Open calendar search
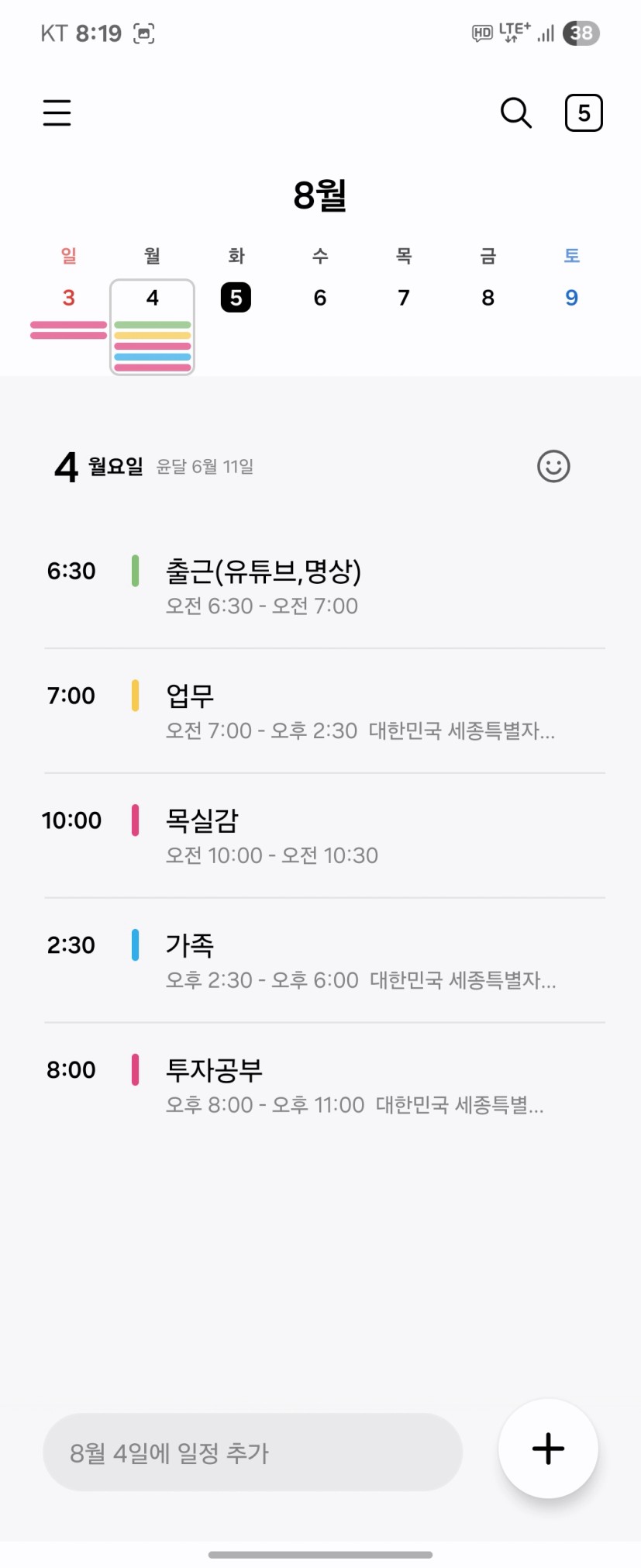The image size is (641, 1568). (x=515, y=112)
